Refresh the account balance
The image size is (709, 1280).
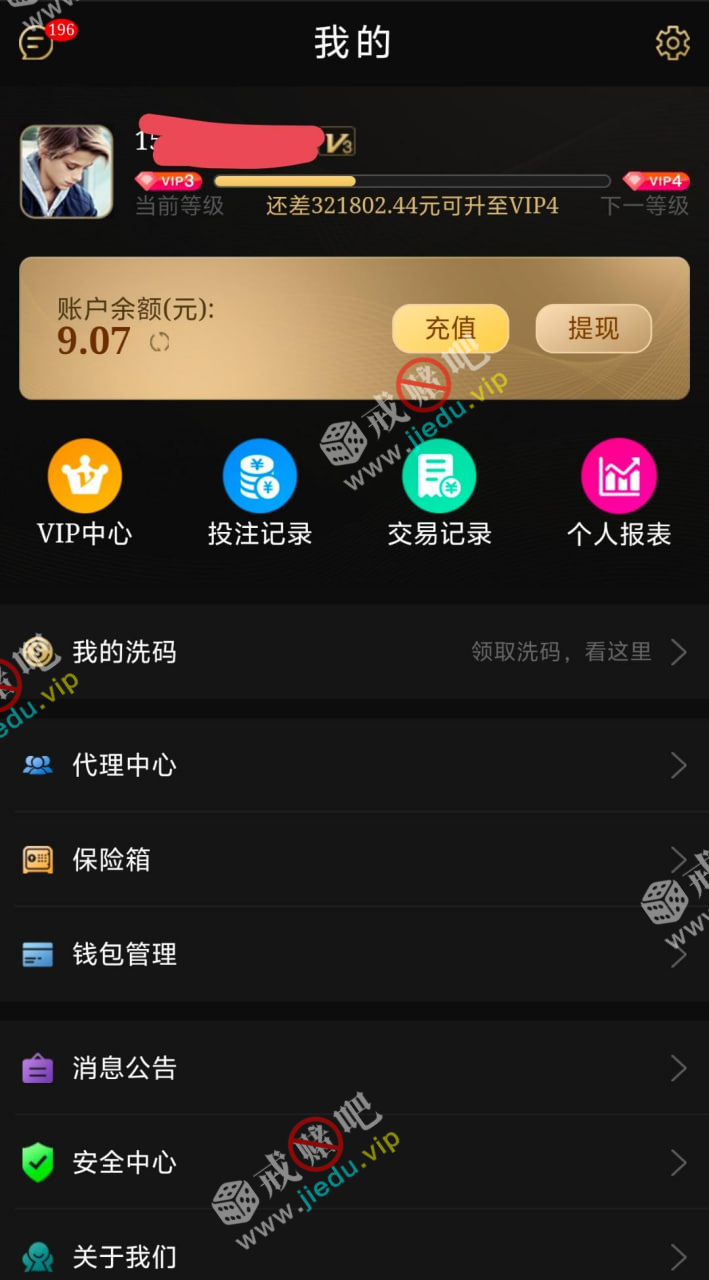coord(160,342)
